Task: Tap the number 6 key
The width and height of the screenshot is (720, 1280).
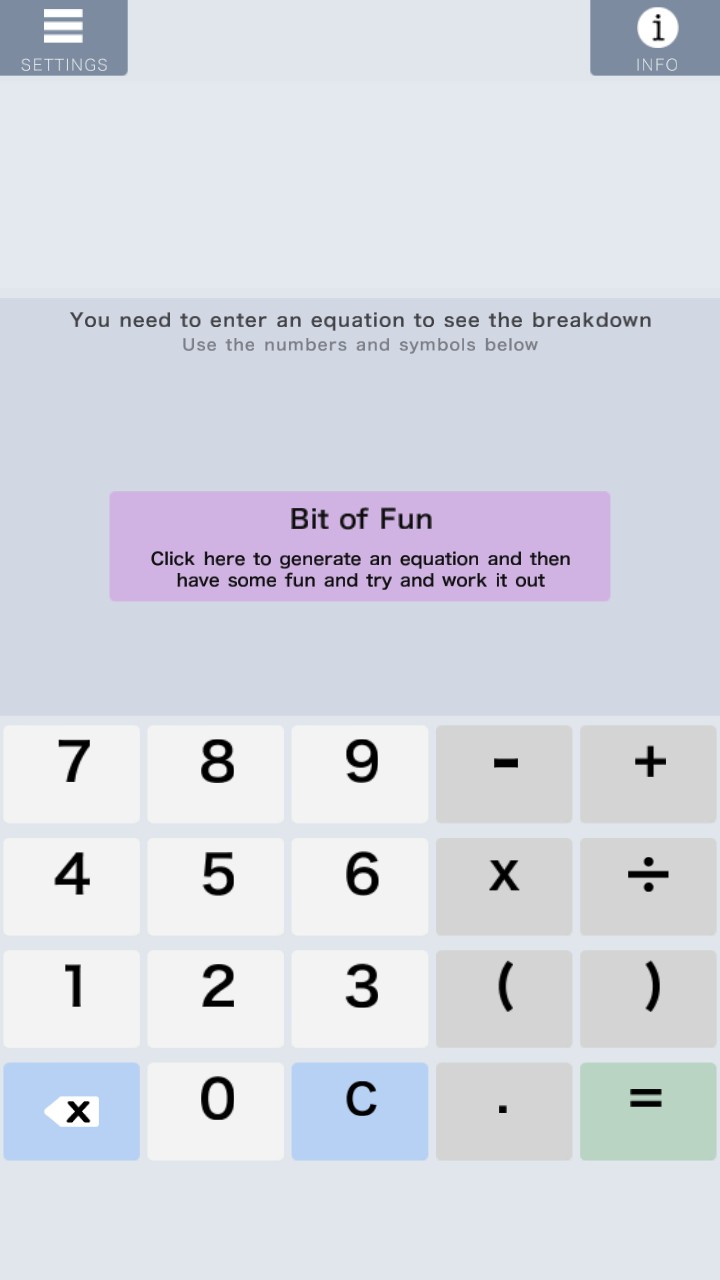Action: click(x=360, y=886)
